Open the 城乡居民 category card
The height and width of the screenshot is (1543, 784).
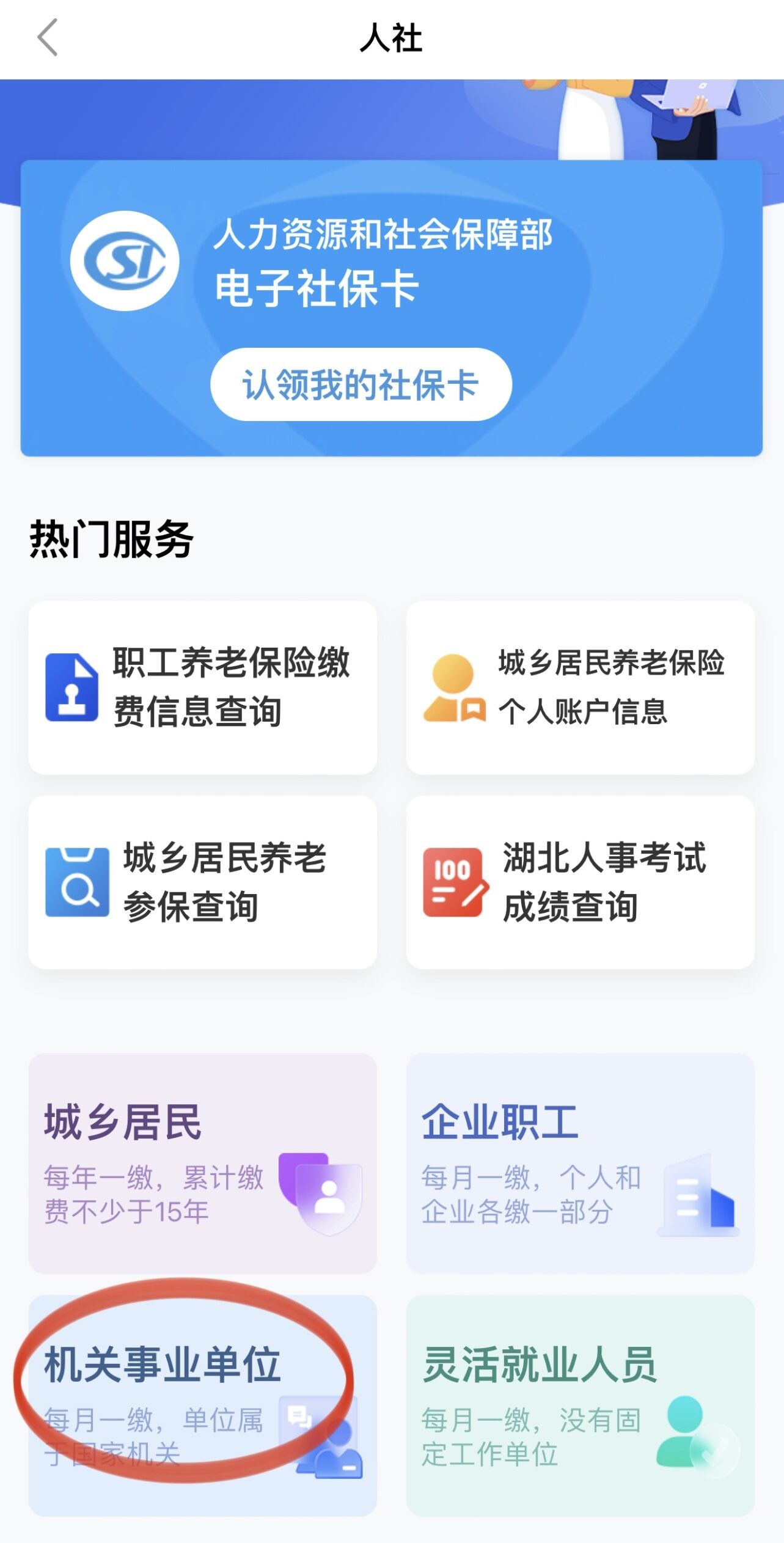pyautogui.click(x=202, y=1163)
